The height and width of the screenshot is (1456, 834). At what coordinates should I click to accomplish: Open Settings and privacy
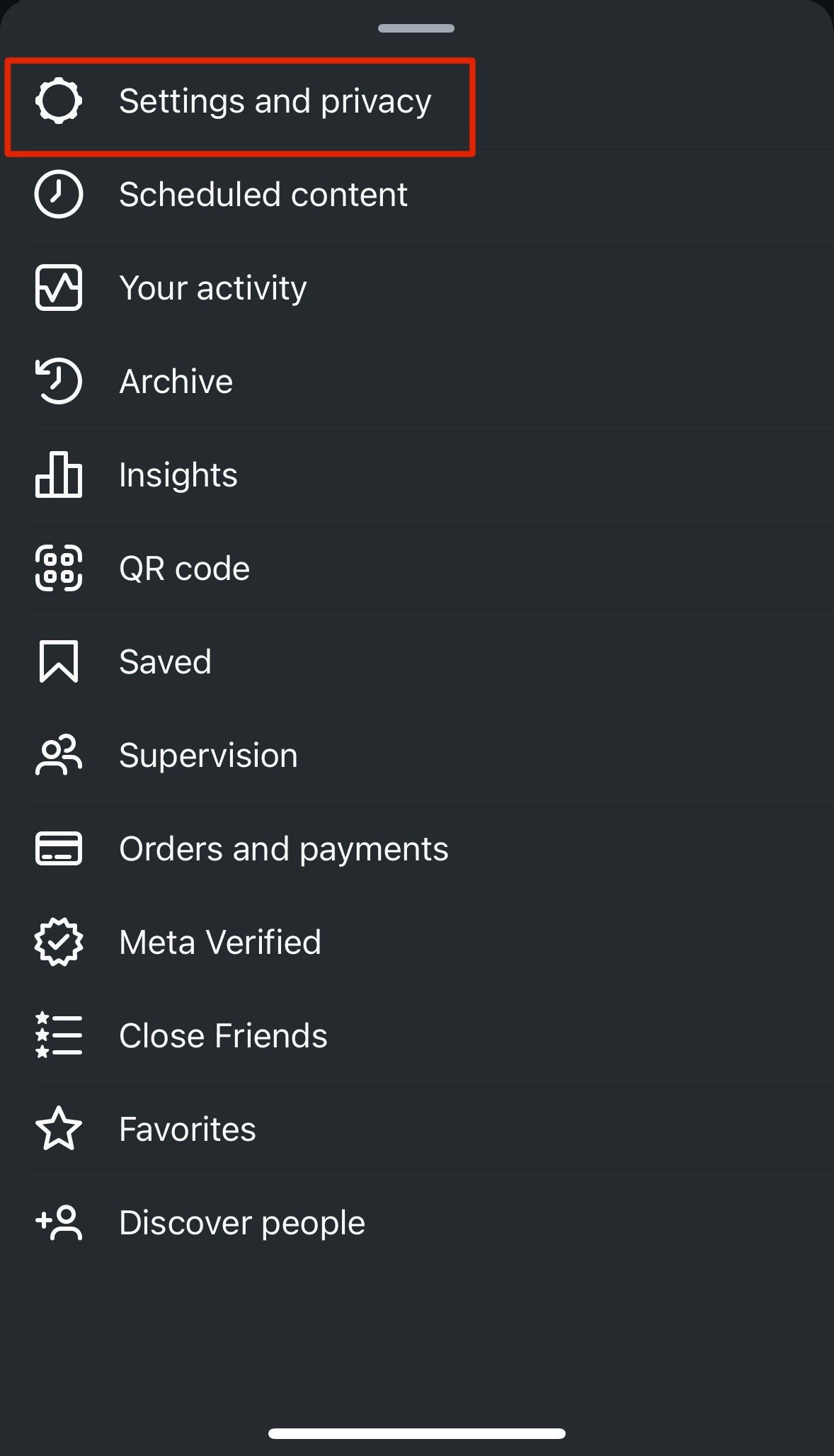click(x=417, y=101)
